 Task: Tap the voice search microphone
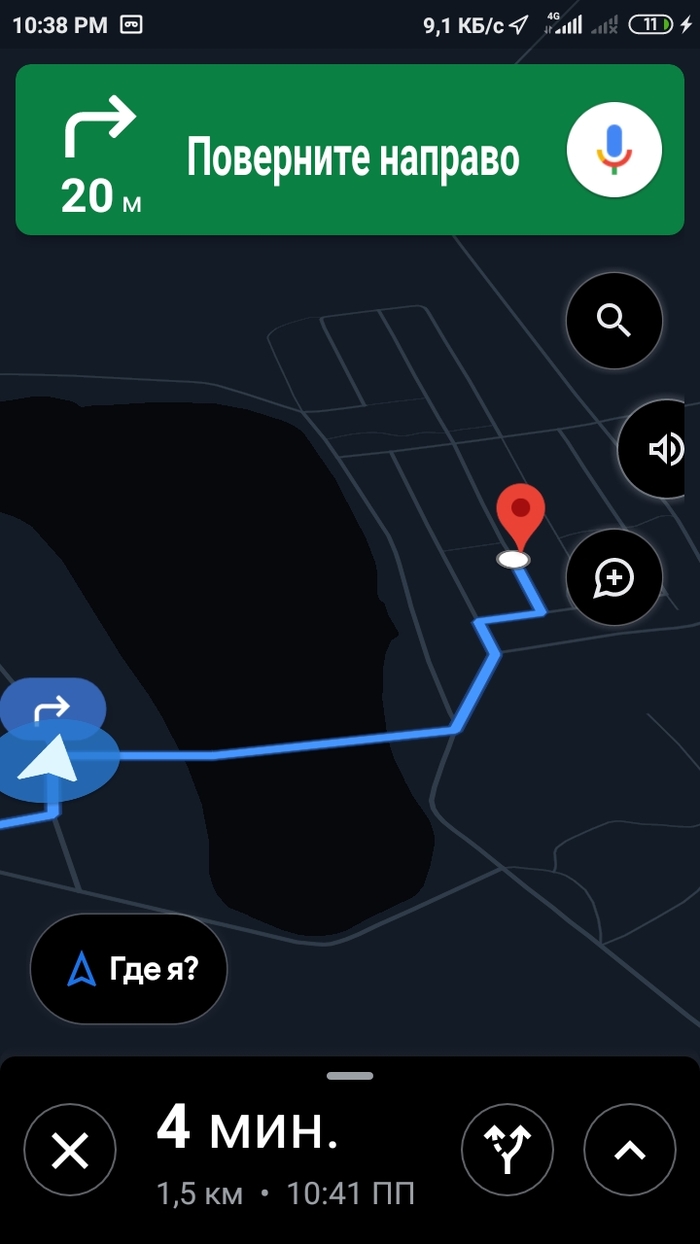tap(614, 150)
